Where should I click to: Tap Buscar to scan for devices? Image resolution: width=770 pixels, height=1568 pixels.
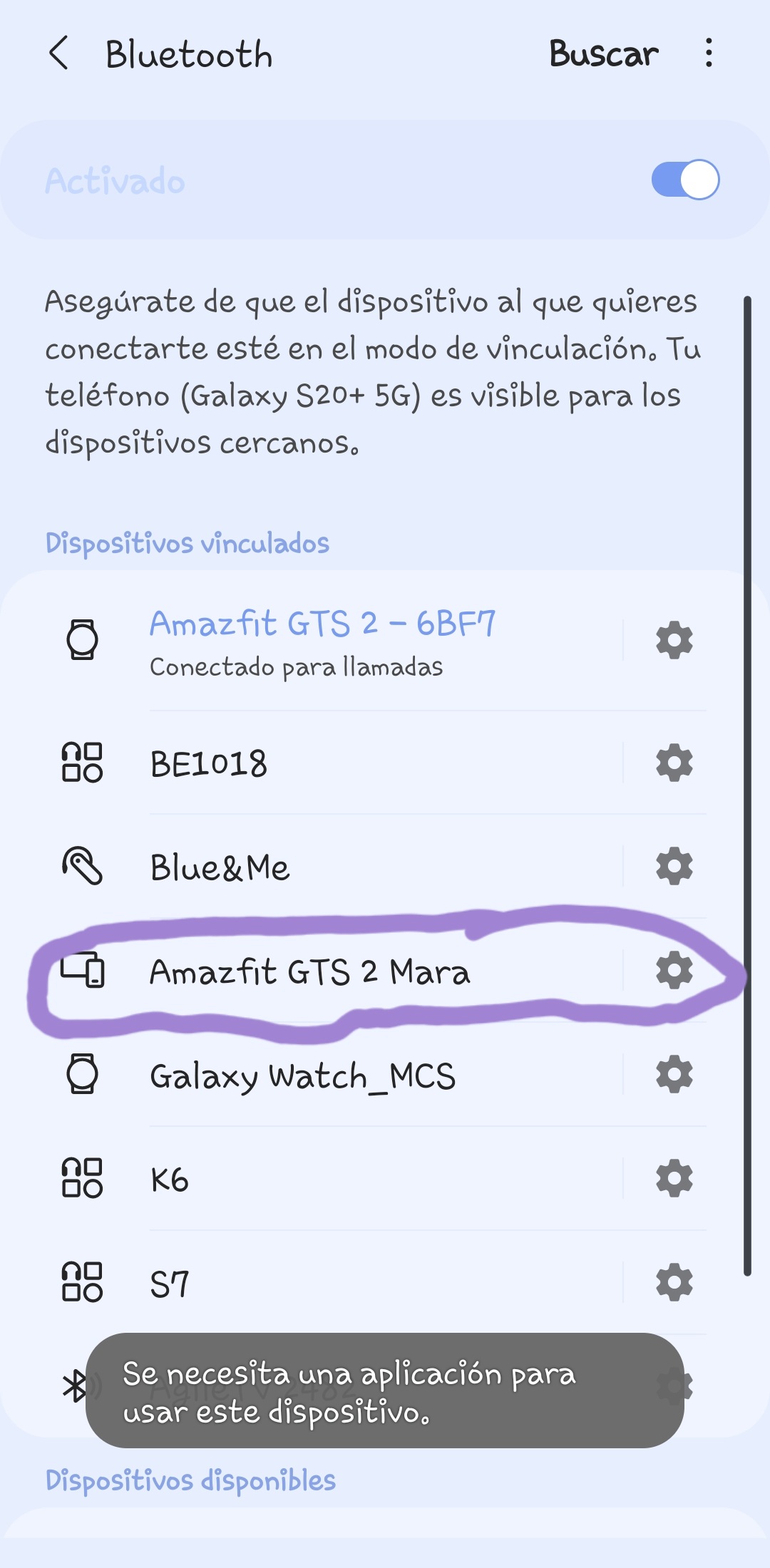[603, 54]
